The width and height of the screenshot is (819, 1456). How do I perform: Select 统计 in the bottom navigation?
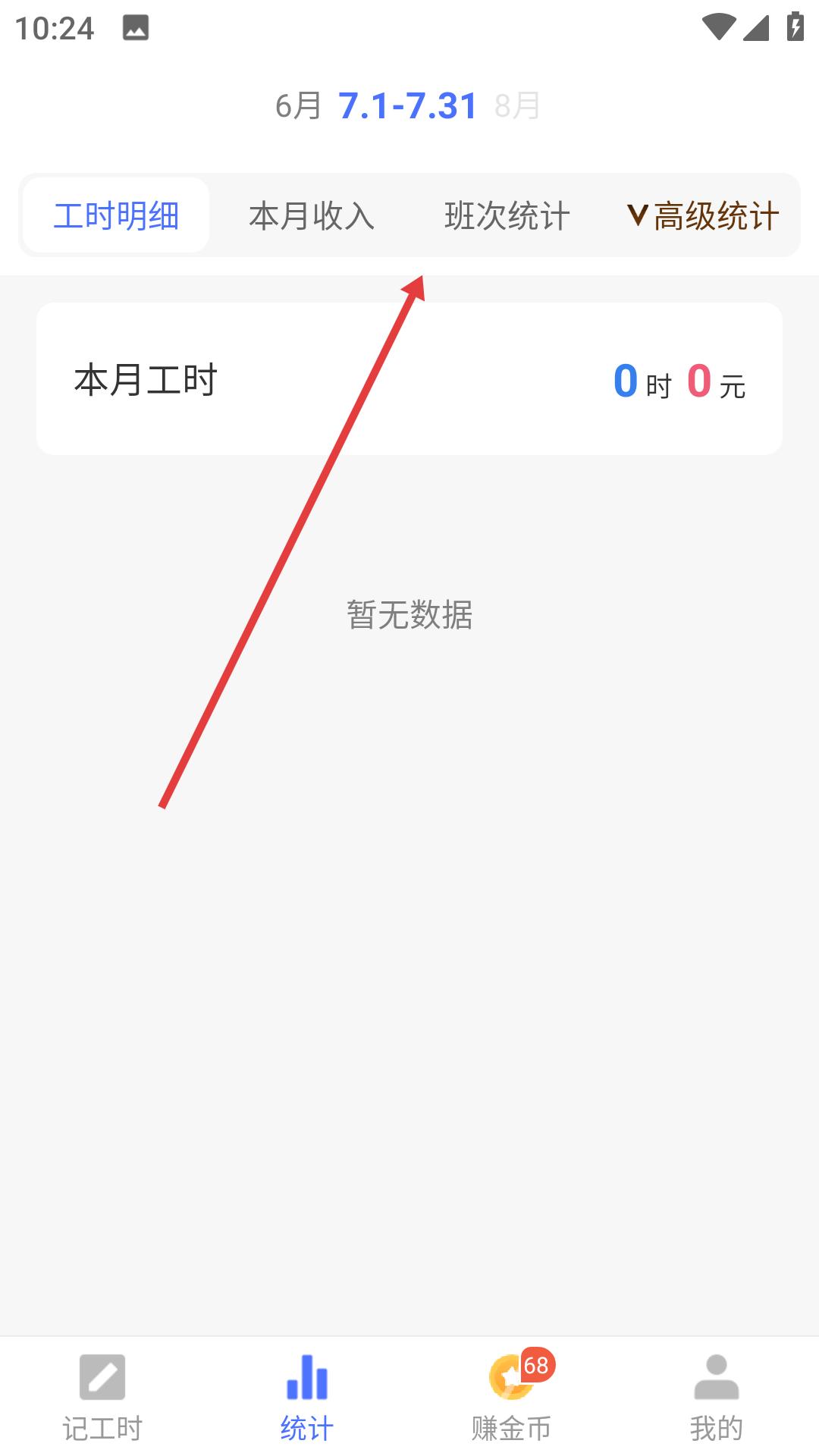[307, 1397]
